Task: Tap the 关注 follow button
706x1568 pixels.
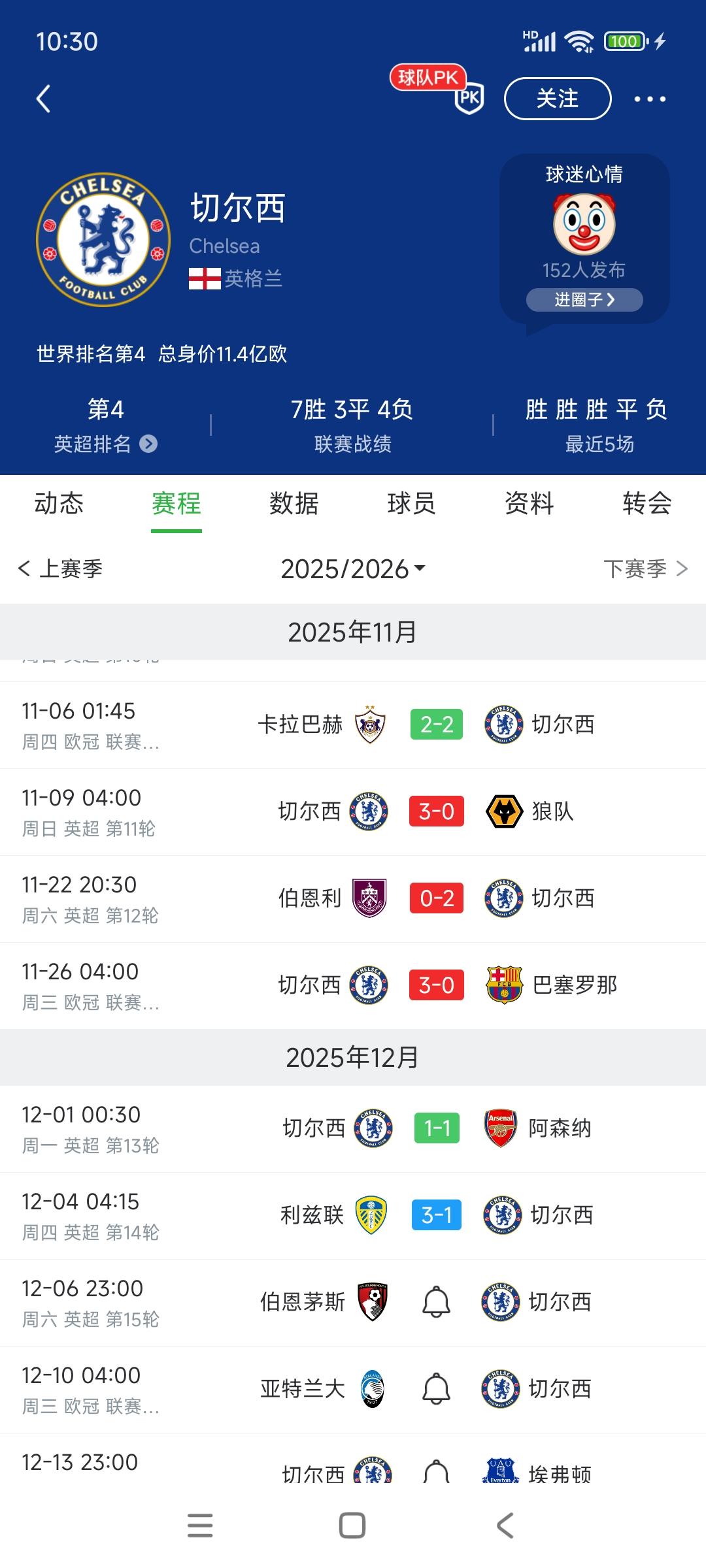Action: tap(558, 98)
